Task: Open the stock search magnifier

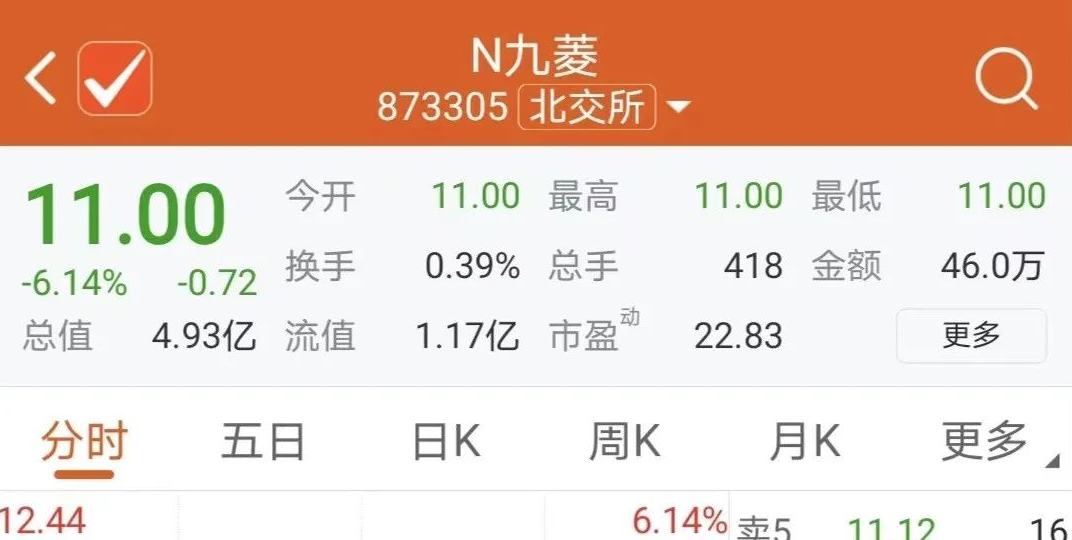Action: click(1005, 77)
